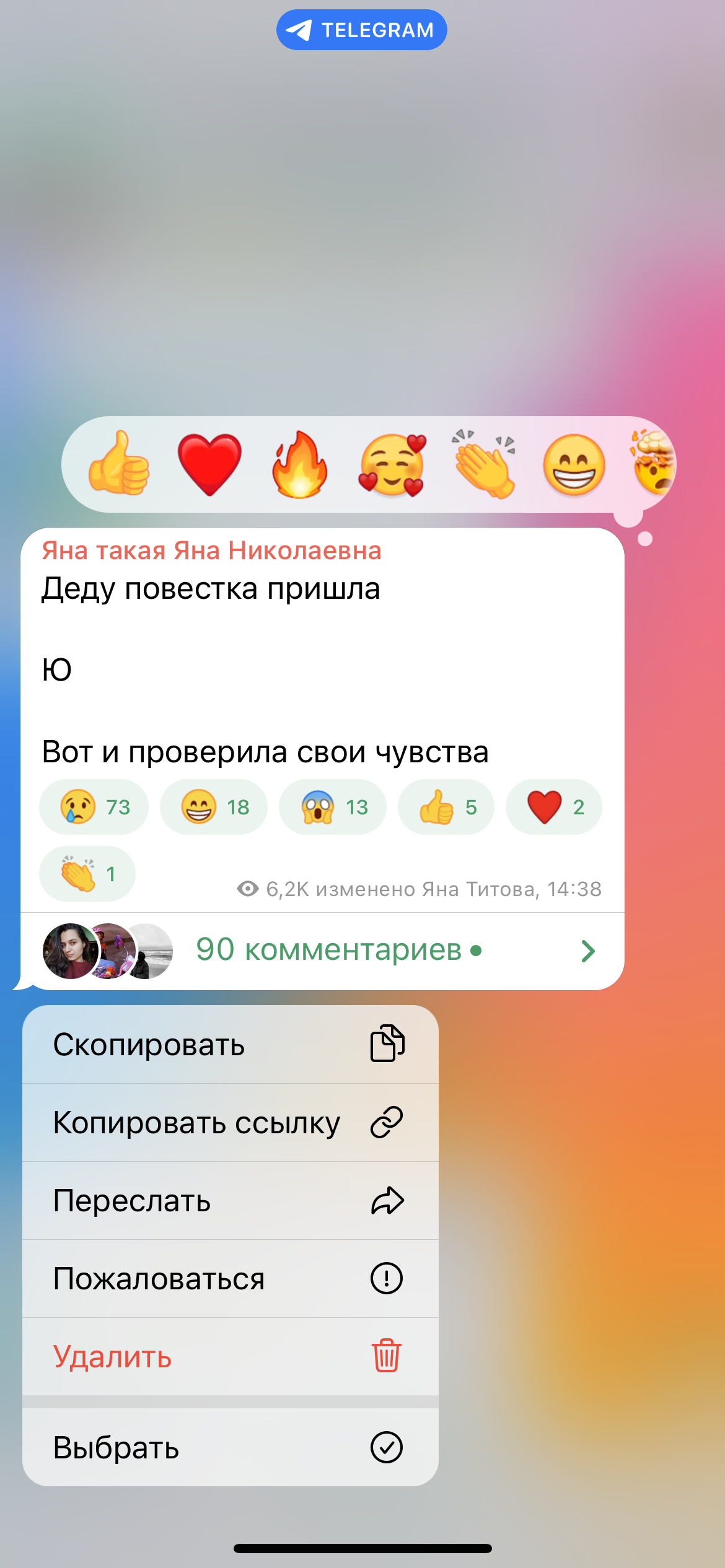Viewport: 725px width, 1568px height.
Task: Add to the crying face reaction (73)
Action: (94, 806)
